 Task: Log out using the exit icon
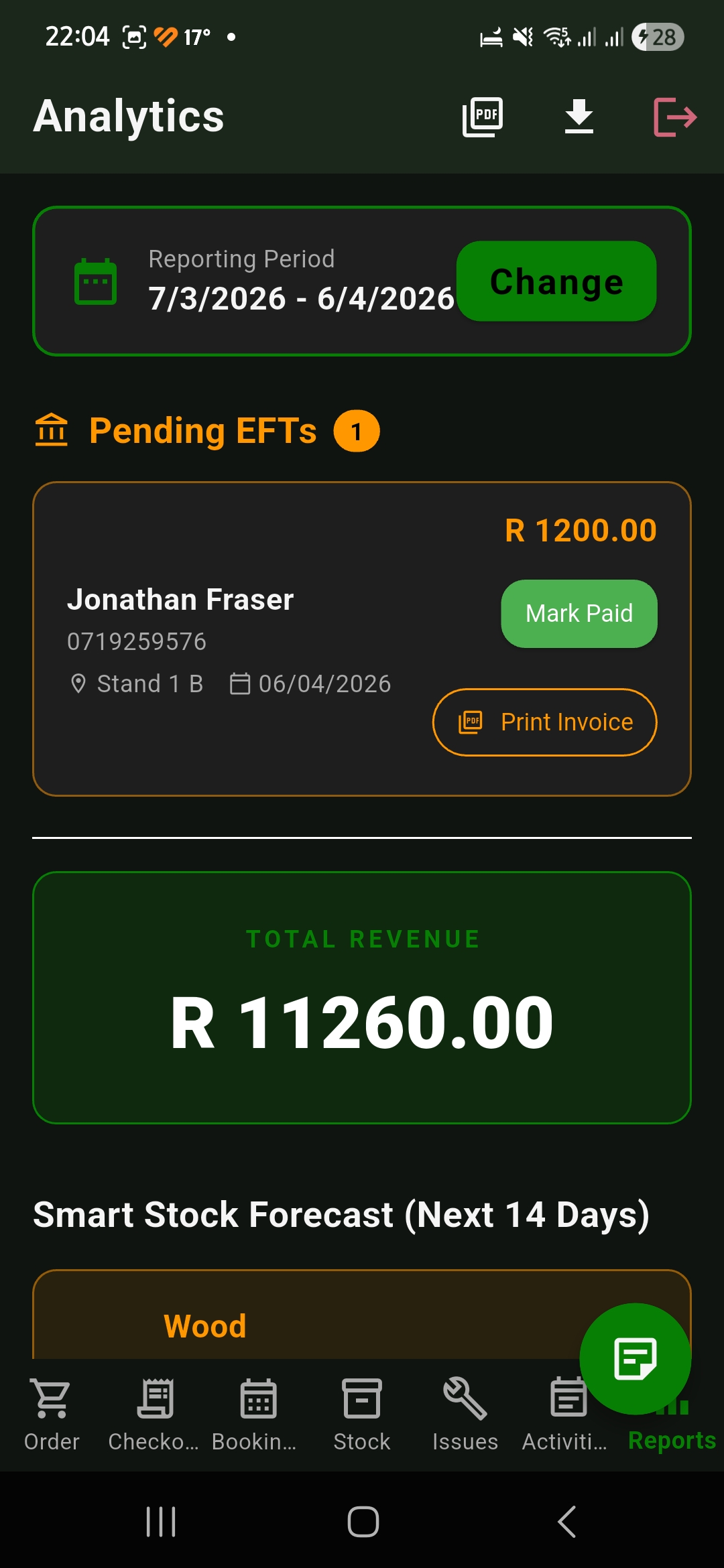674,117
